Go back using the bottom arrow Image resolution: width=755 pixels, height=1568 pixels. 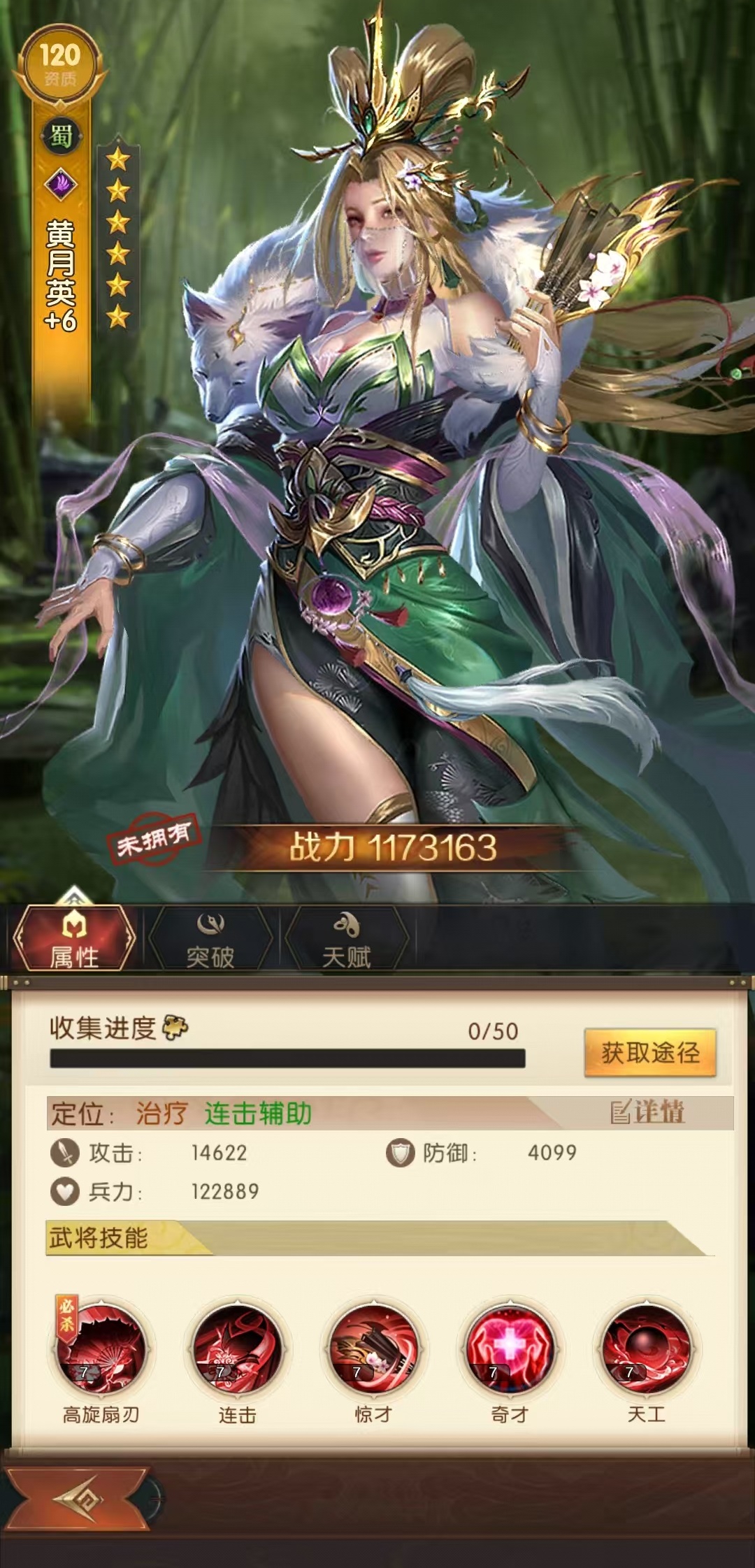click(78, 1498)
